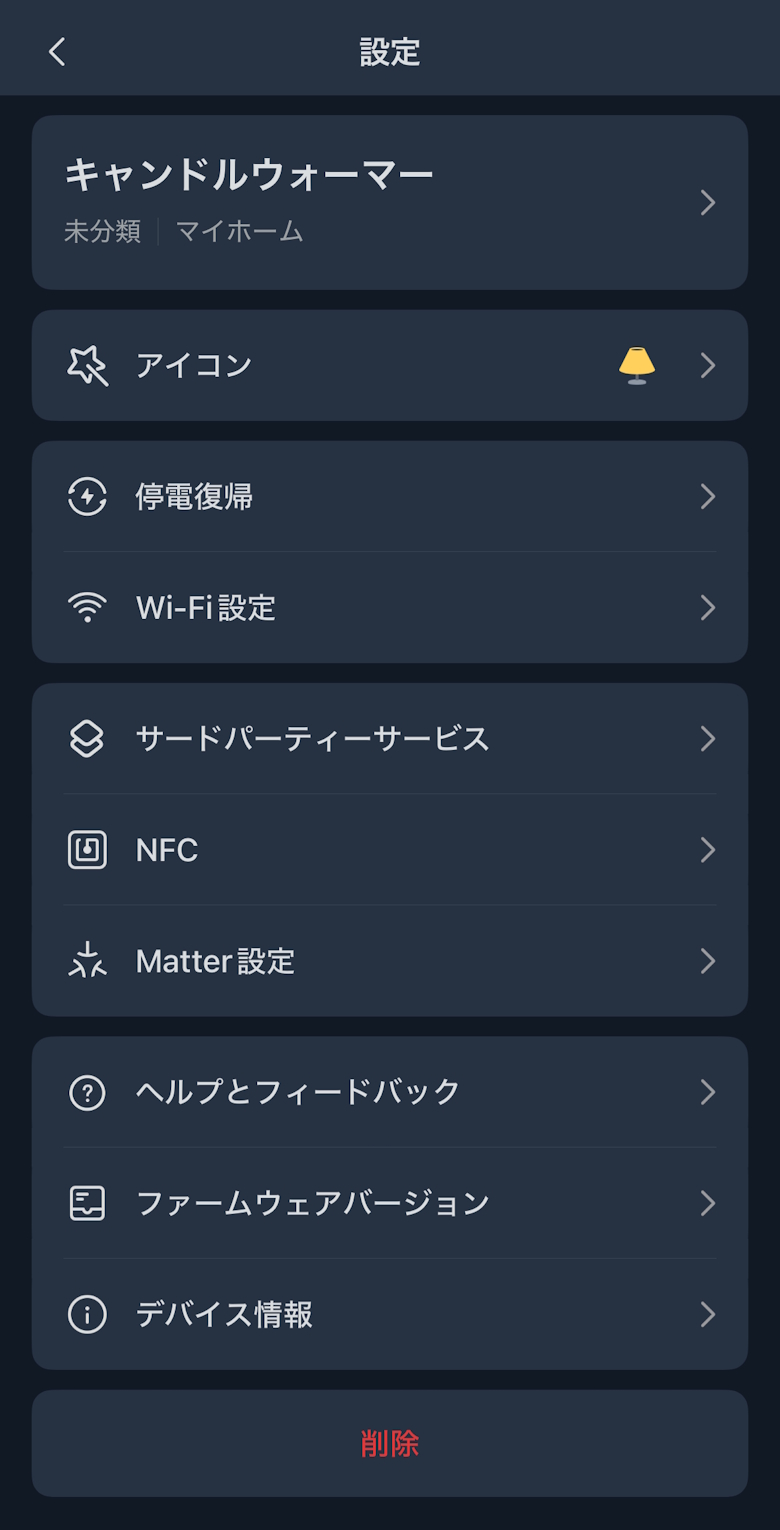Open Wi-Fi設定
This screenshot has width=780, height=1530.
tap(390, 607)
